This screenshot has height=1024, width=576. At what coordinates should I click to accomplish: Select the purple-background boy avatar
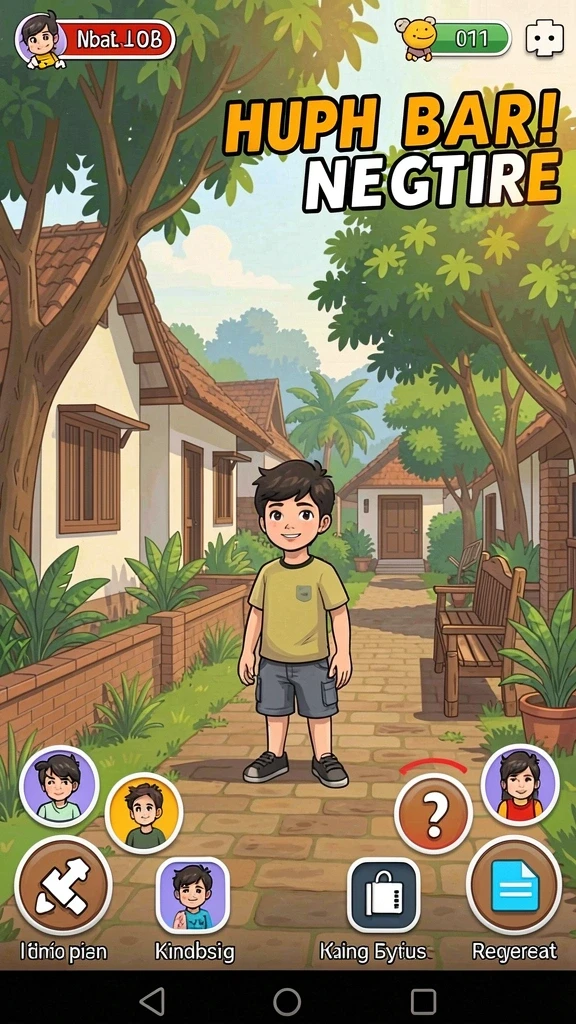tap(59, 786)
